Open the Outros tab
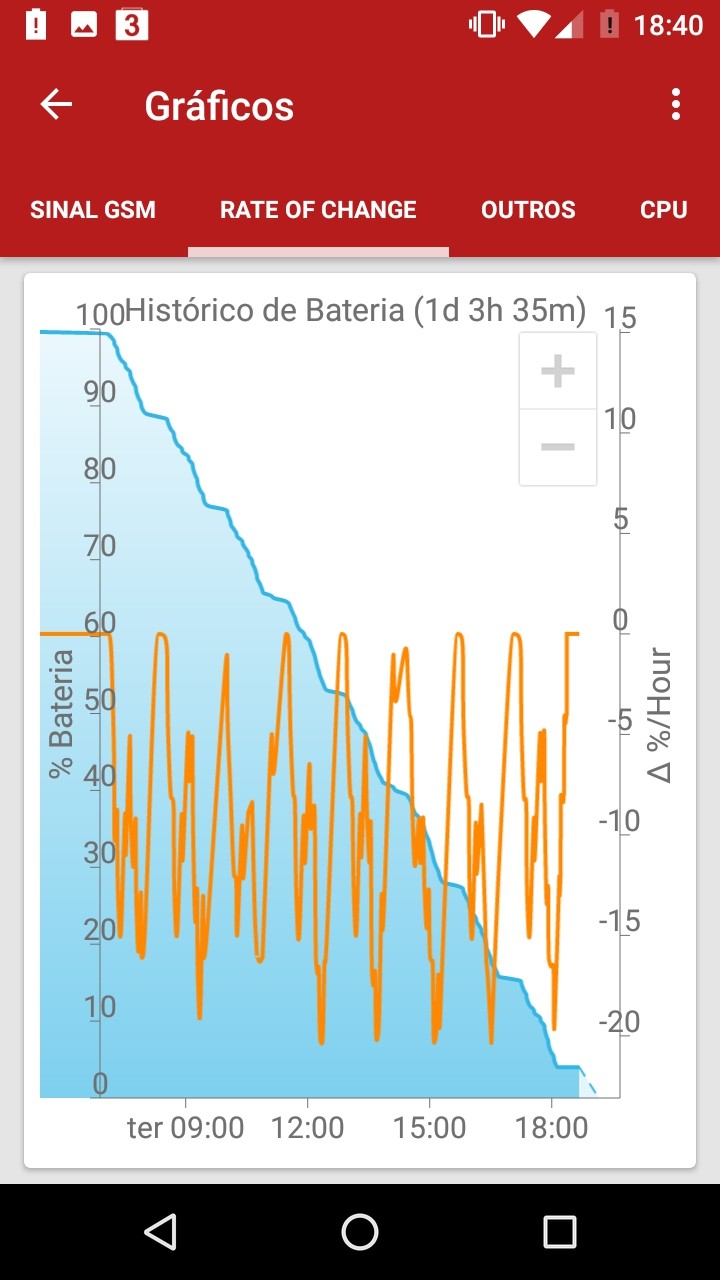The image size is (720, 1280). pyautogui.click(x=528, y=210)
